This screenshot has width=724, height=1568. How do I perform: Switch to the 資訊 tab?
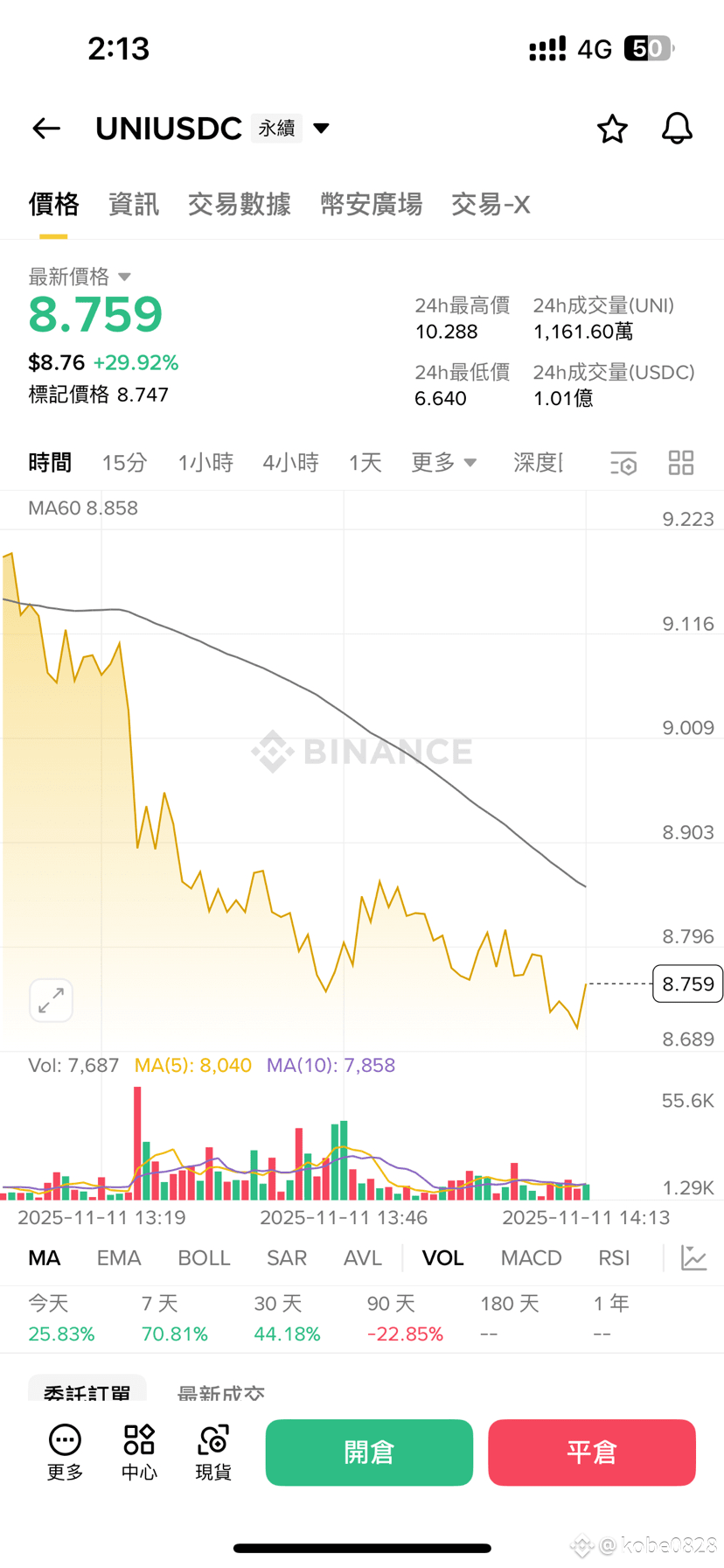134,205
